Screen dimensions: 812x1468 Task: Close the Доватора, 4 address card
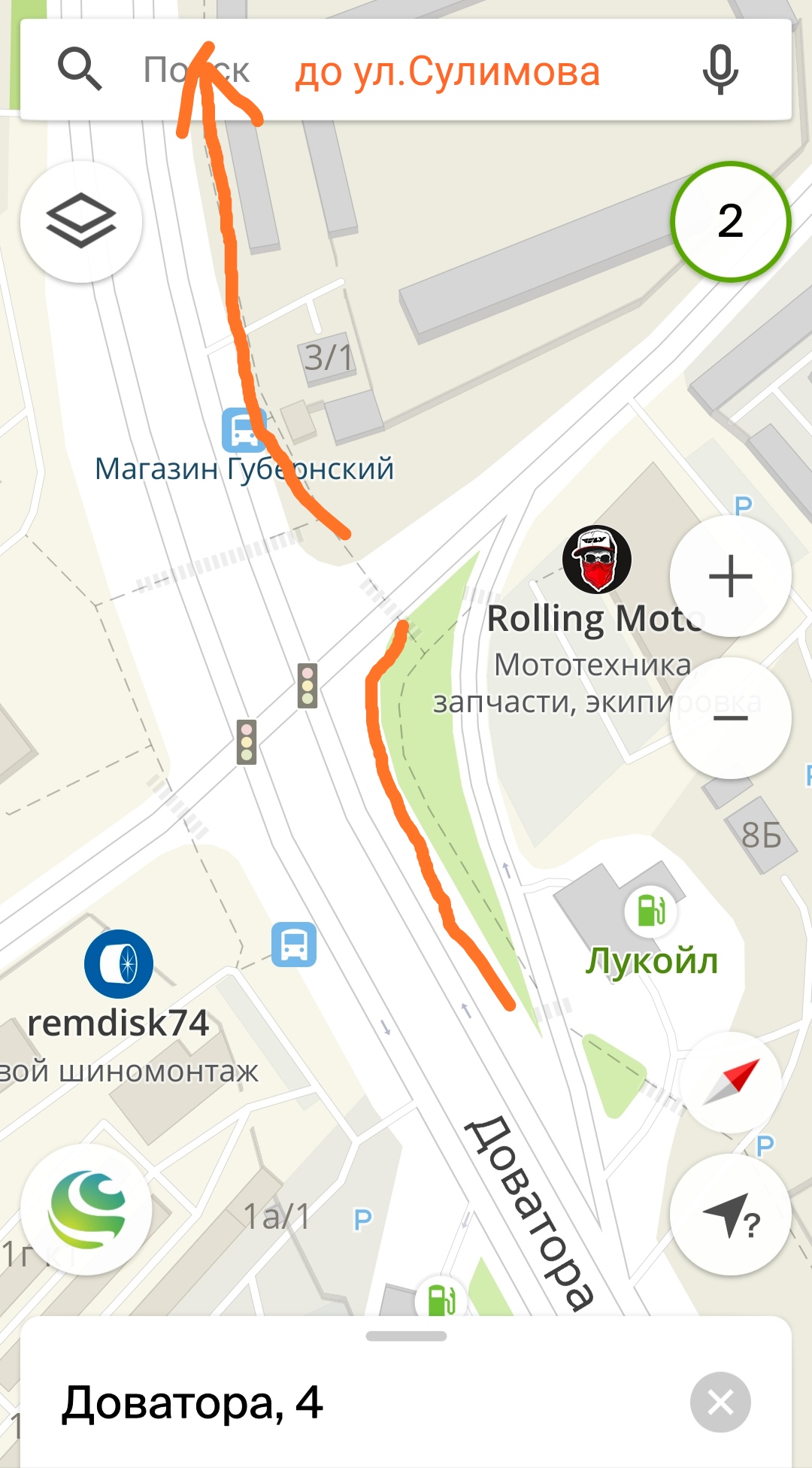720,1403
